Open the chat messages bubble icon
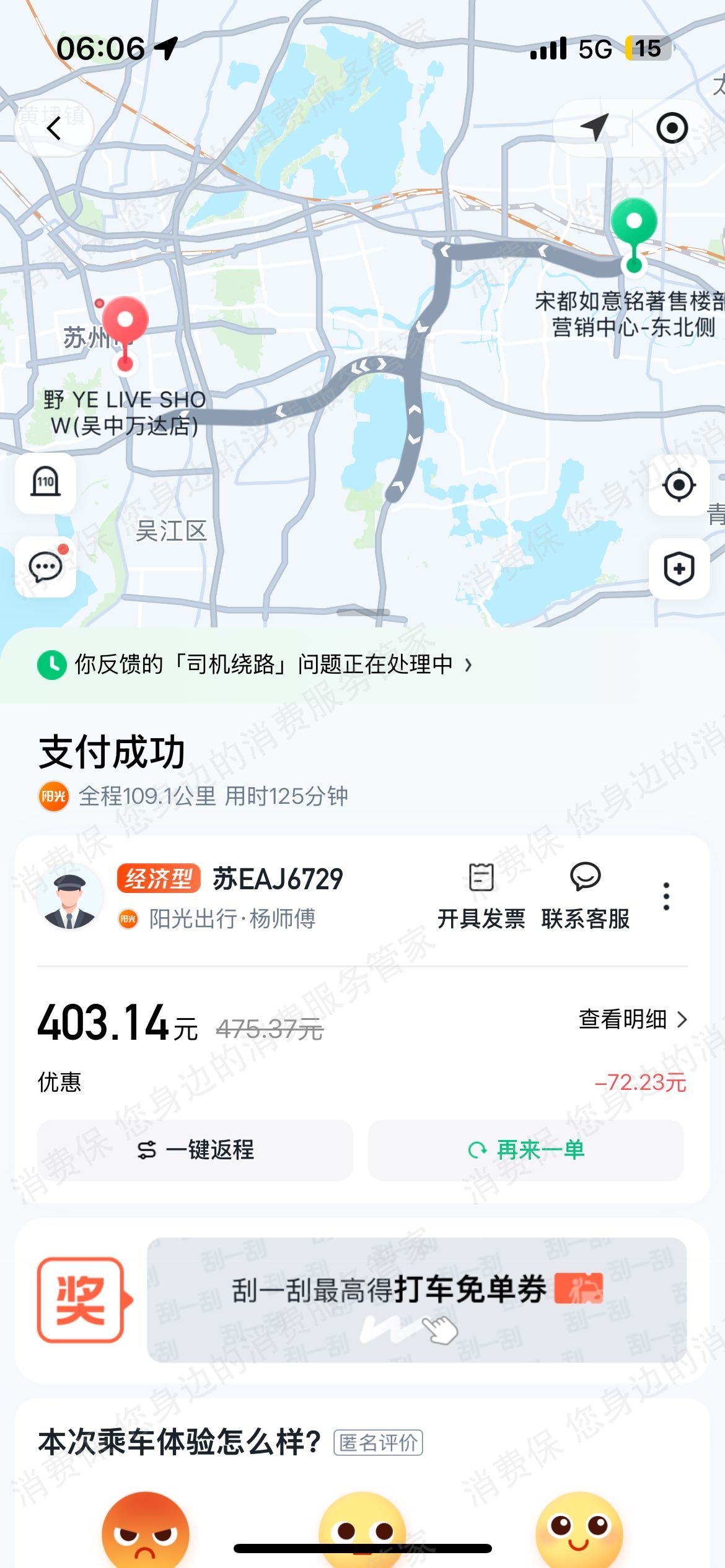The image size is (725, 1568). pos(46,567)
